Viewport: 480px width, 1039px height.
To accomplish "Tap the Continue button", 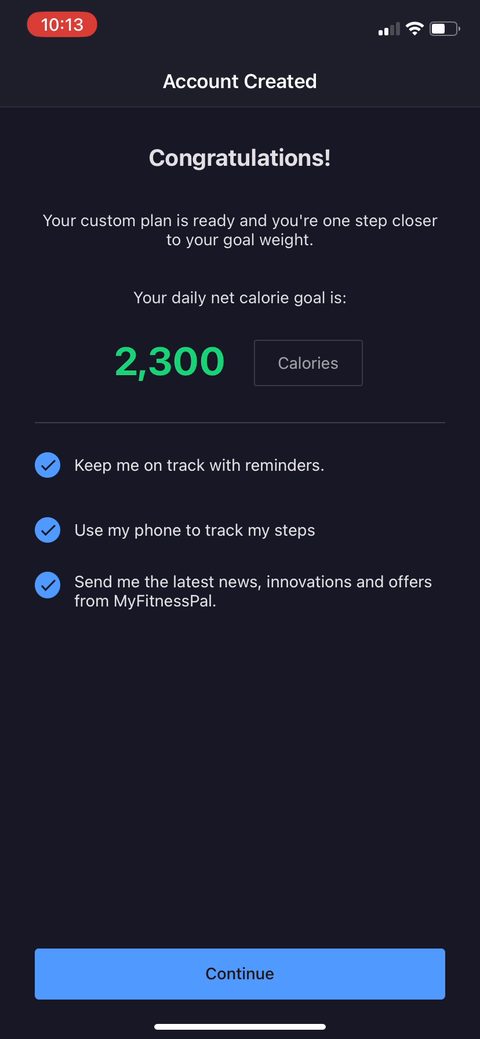I will [x=239, y=973].
